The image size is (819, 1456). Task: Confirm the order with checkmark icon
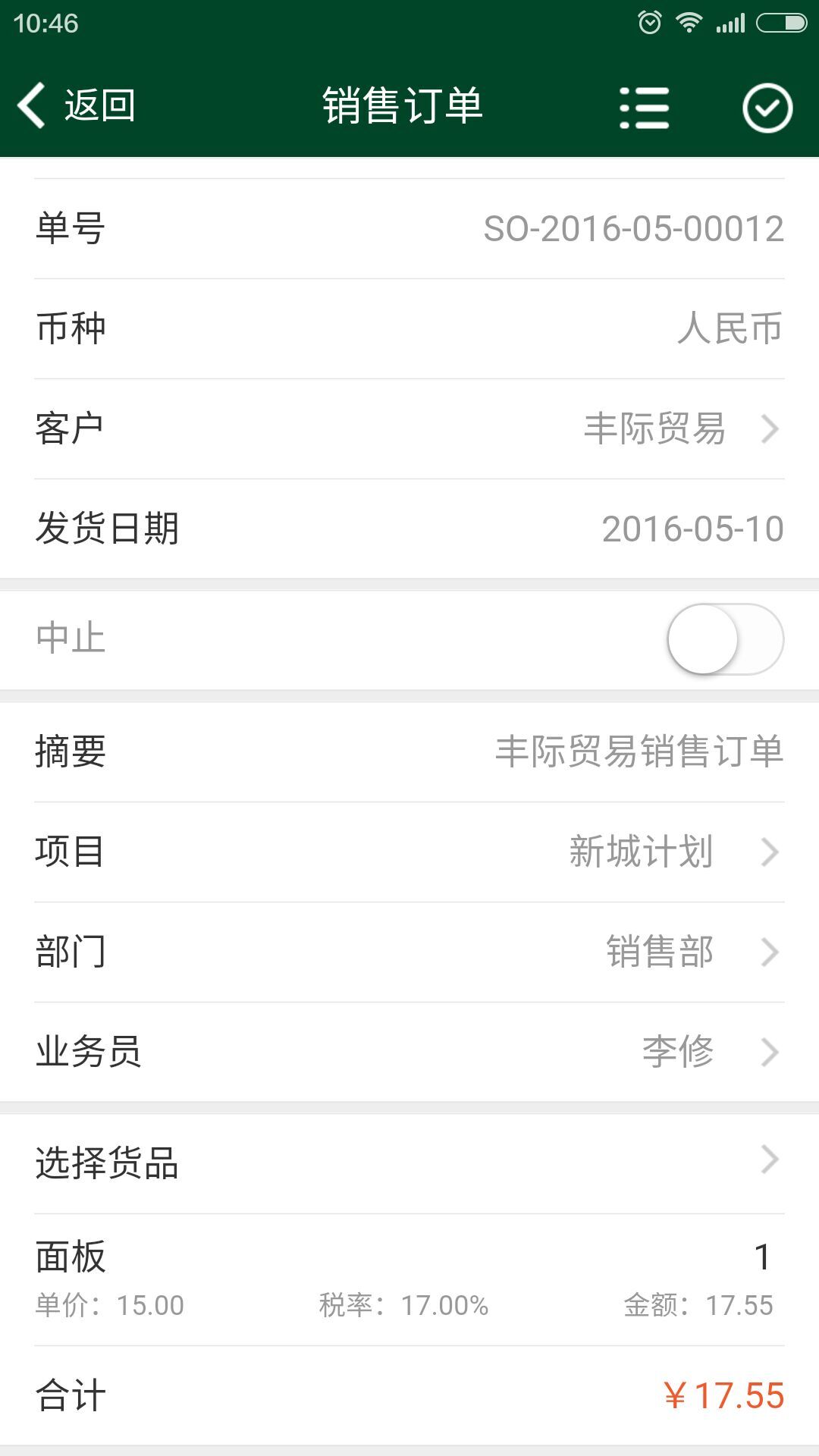click(x=767, y=108)
